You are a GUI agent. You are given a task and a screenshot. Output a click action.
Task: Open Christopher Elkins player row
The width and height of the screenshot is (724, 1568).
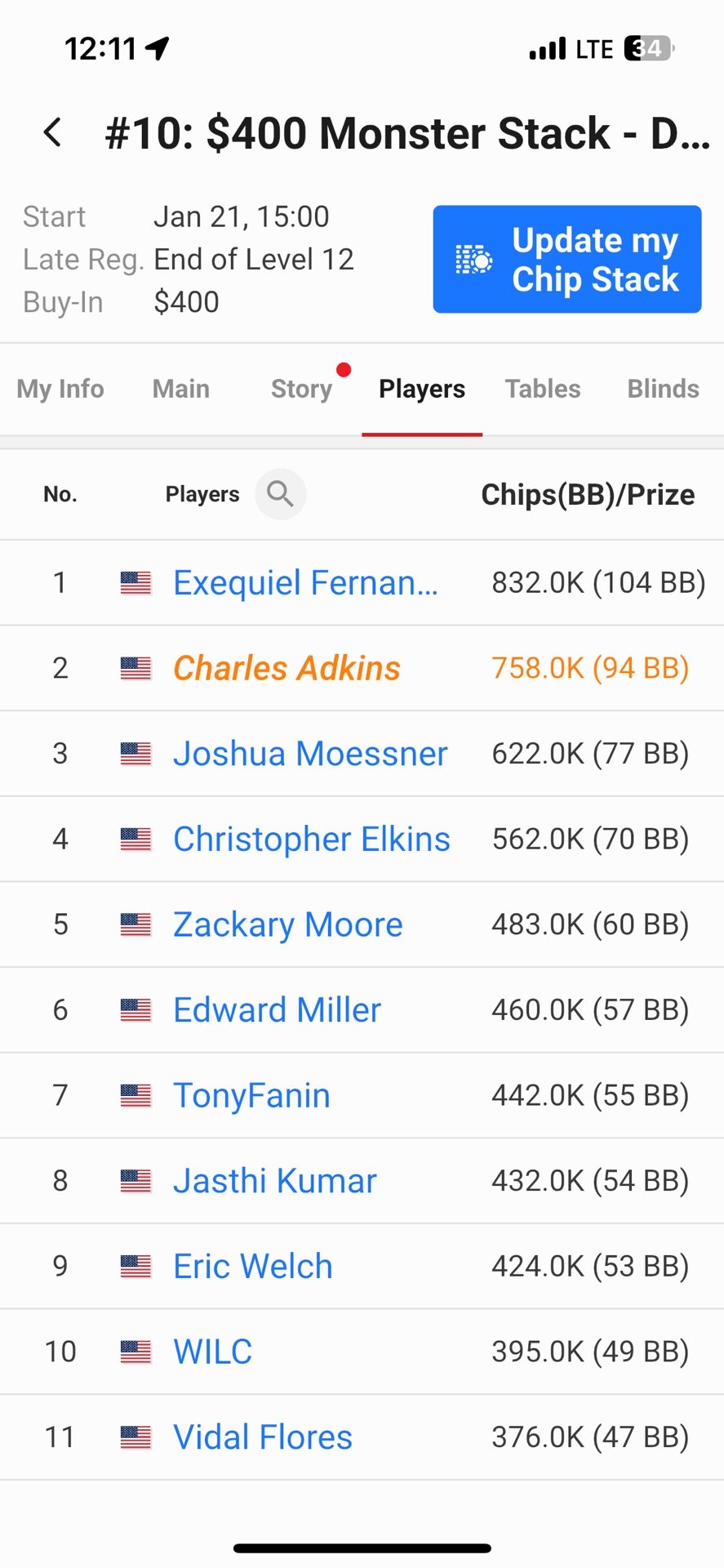[311, 840]
